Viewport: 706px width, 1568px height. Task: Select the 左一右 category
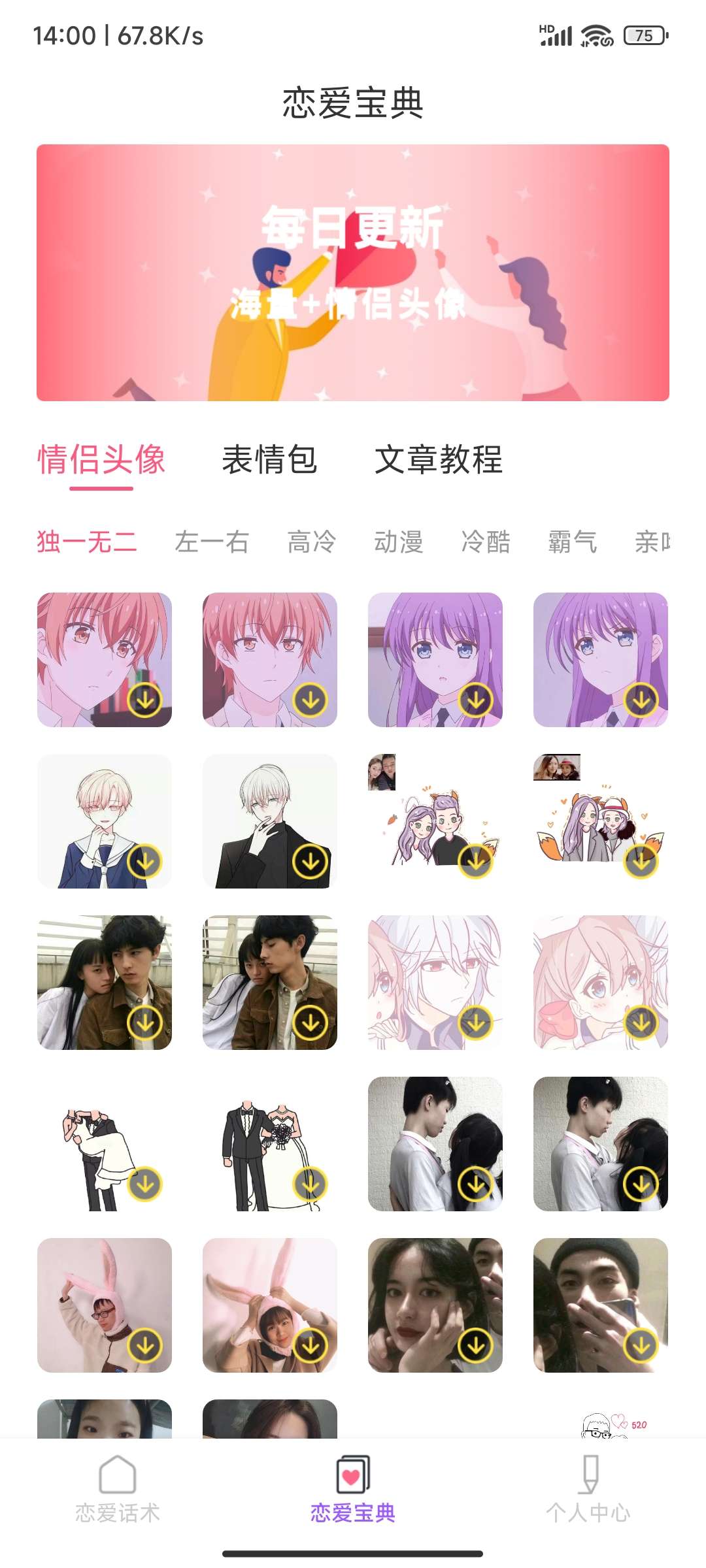click(x=212, y=542)
